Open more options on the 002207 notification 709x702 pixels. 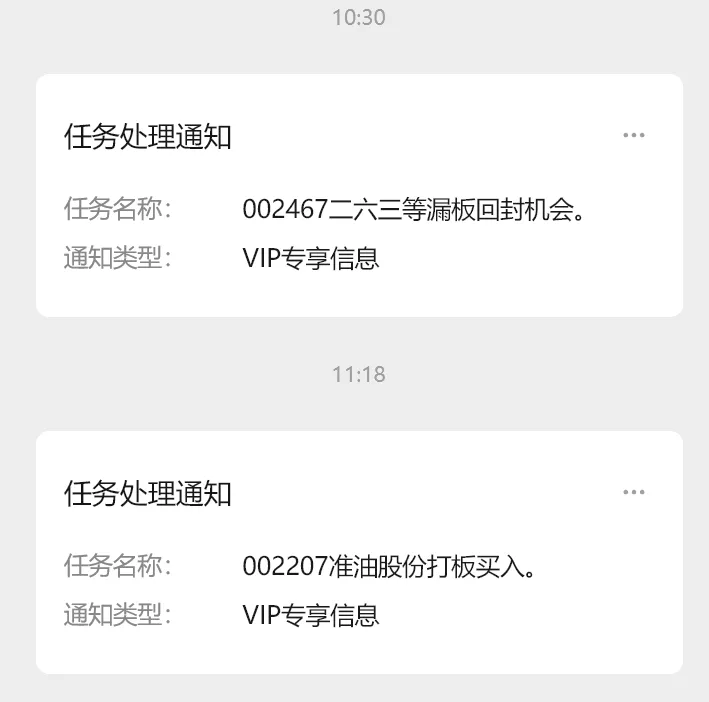coord(633,492)
